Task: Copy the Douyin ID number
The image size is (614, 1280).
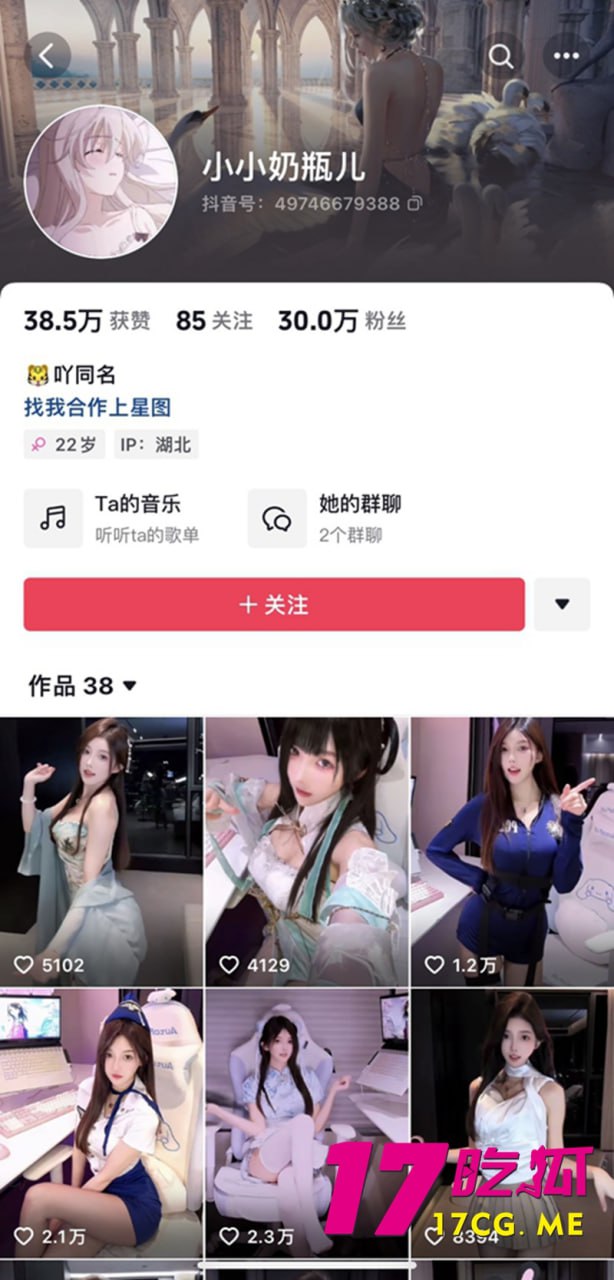Action: click(x=414, y=203)
